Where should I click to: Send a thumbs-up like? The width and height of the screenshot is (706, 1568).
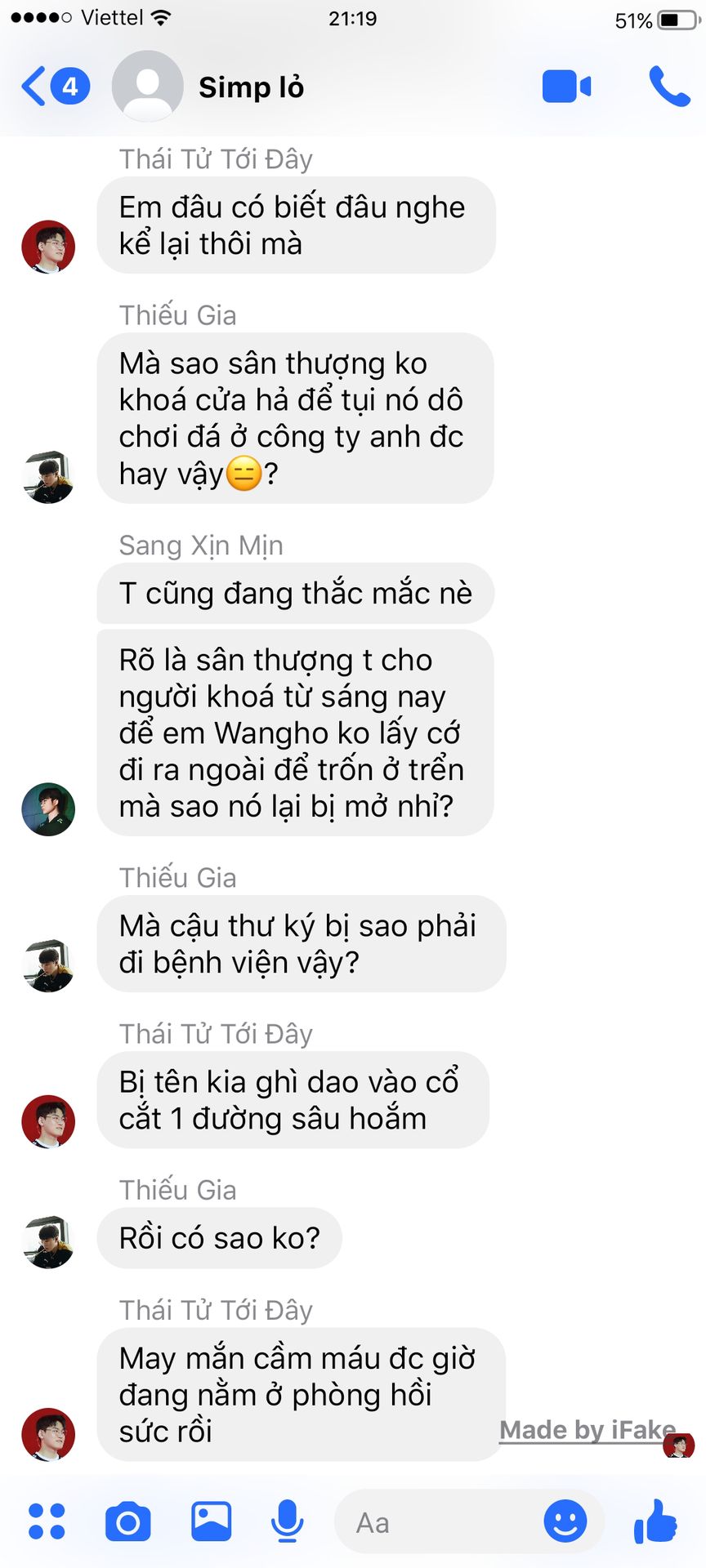[x=655, y=1521]
